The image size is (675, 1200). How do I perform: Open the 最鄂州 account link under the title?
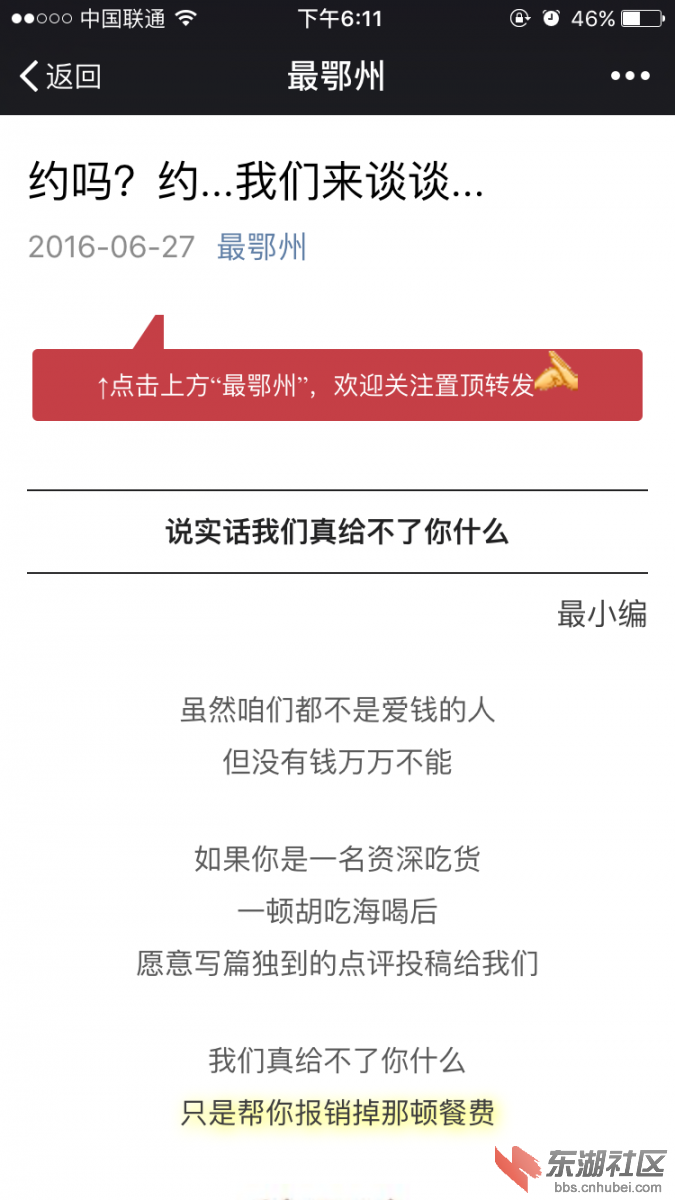pyautogui.click(x=262, y=247)
